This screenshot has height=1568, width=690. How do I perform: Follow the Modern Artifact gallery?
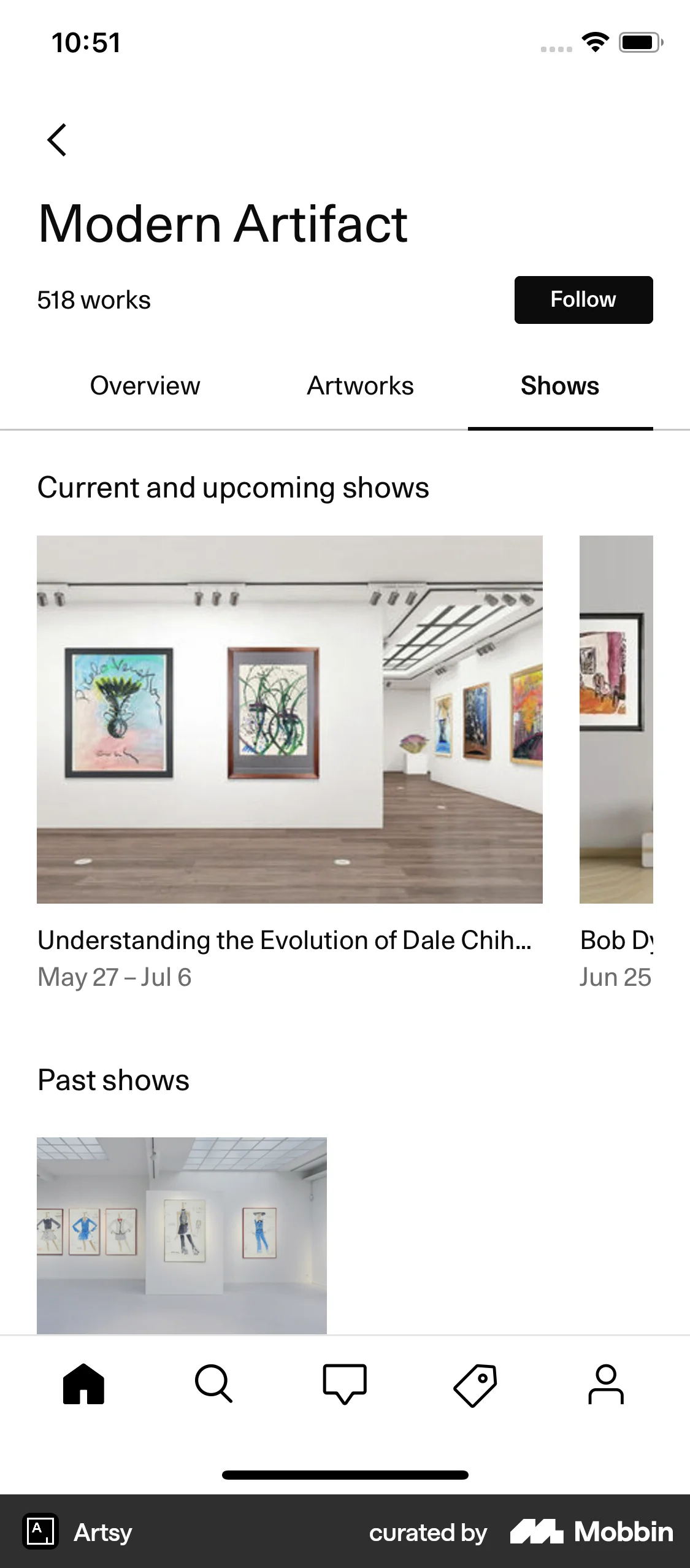(583, 300)
